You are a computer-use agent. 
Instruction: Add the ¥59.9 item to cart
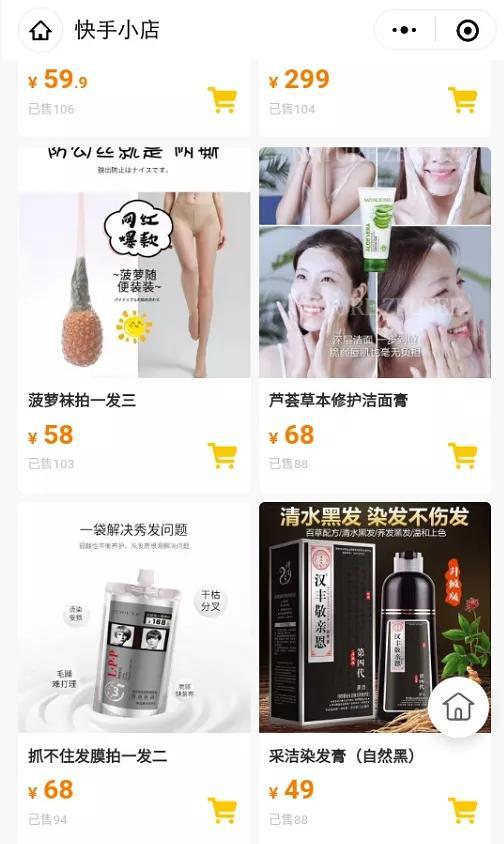(222, 100)
